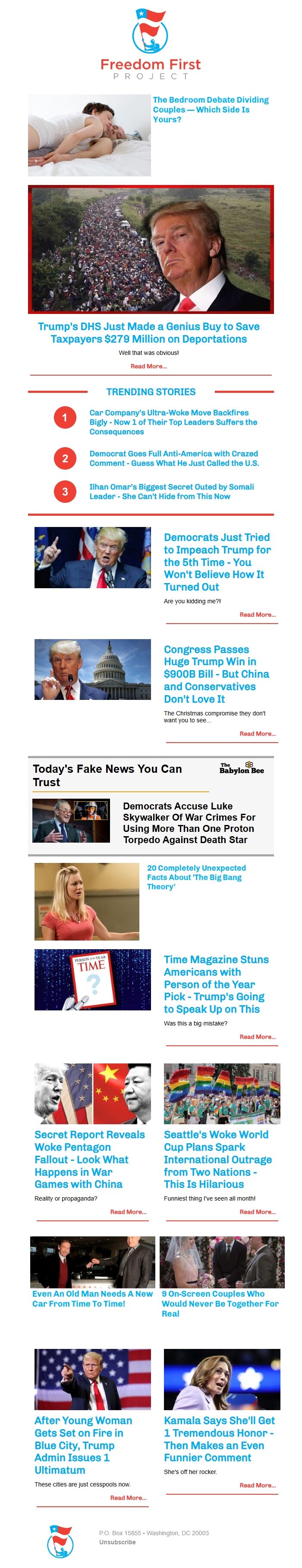
Task: Open 'Democrats Just Tried to Impeach Trump' article
Action: (x=217, y=562)
